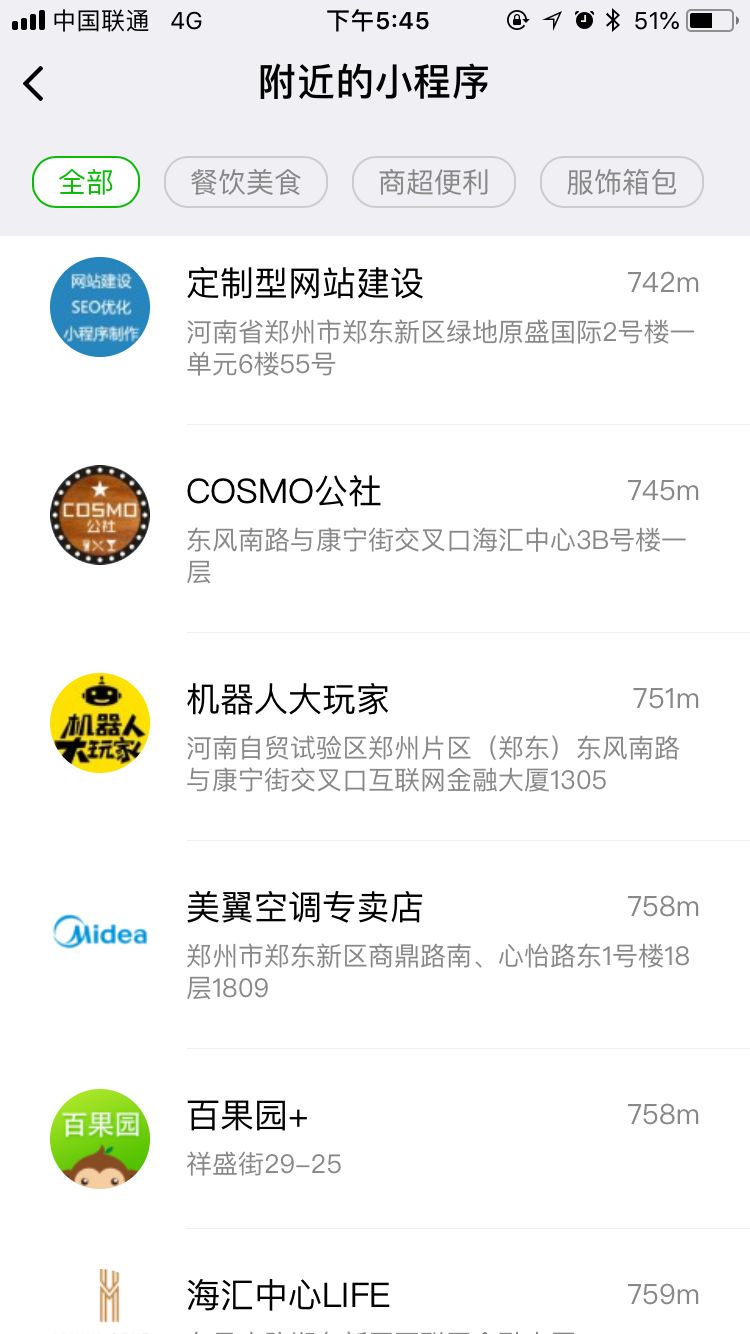The width and height of the screenshot is (750, 1334).
Task: Switch to the 餐饮美食 category
Action: click(246, 182)
